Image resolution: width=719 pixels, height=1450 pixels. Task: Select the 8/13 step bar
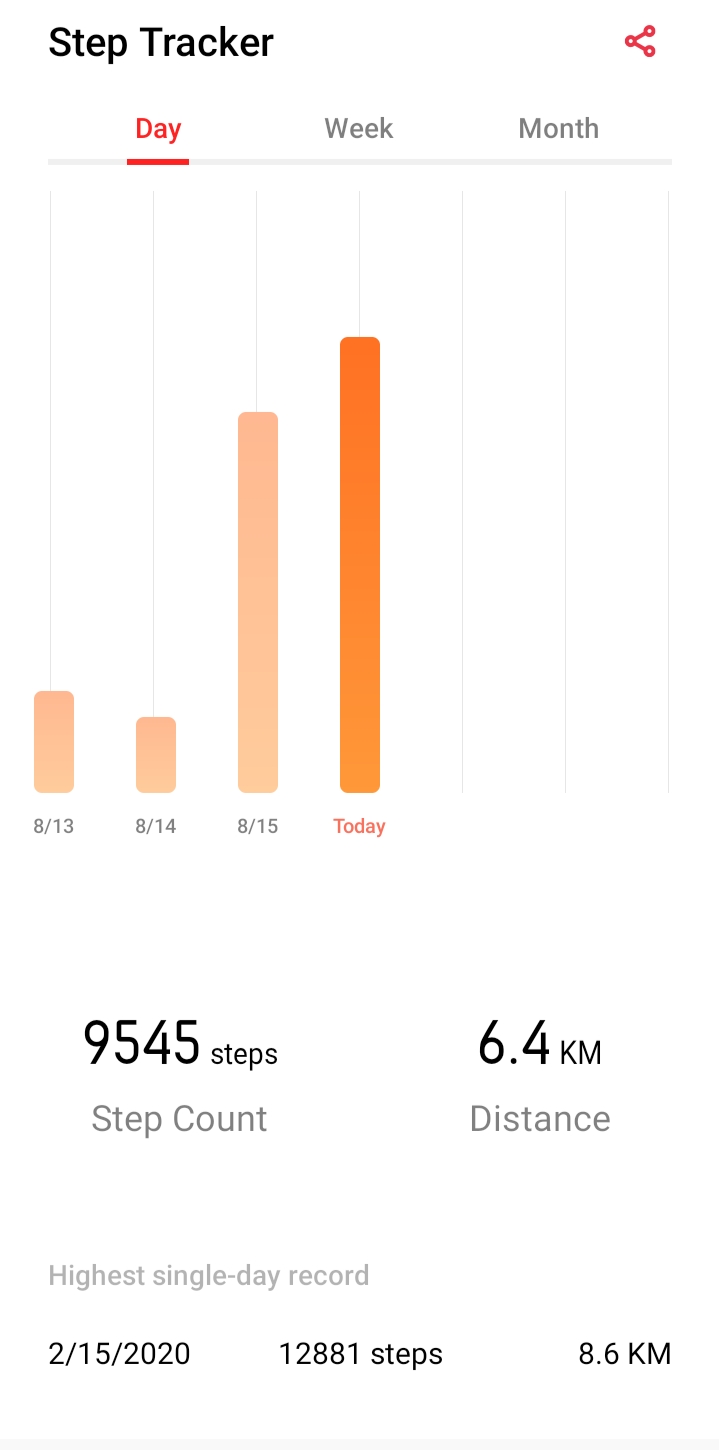54,741
